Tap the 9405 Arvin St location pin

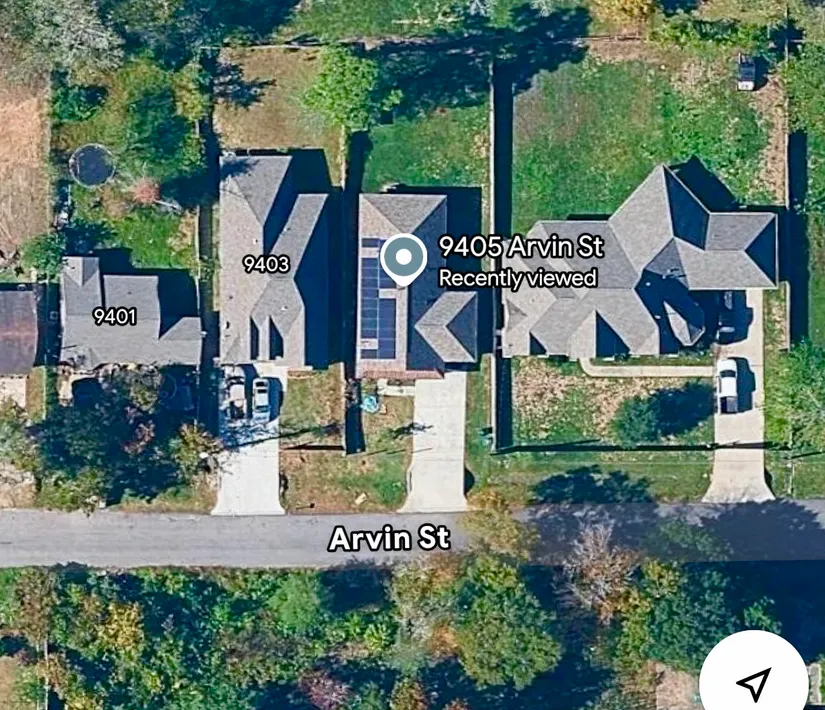point(403,258)
